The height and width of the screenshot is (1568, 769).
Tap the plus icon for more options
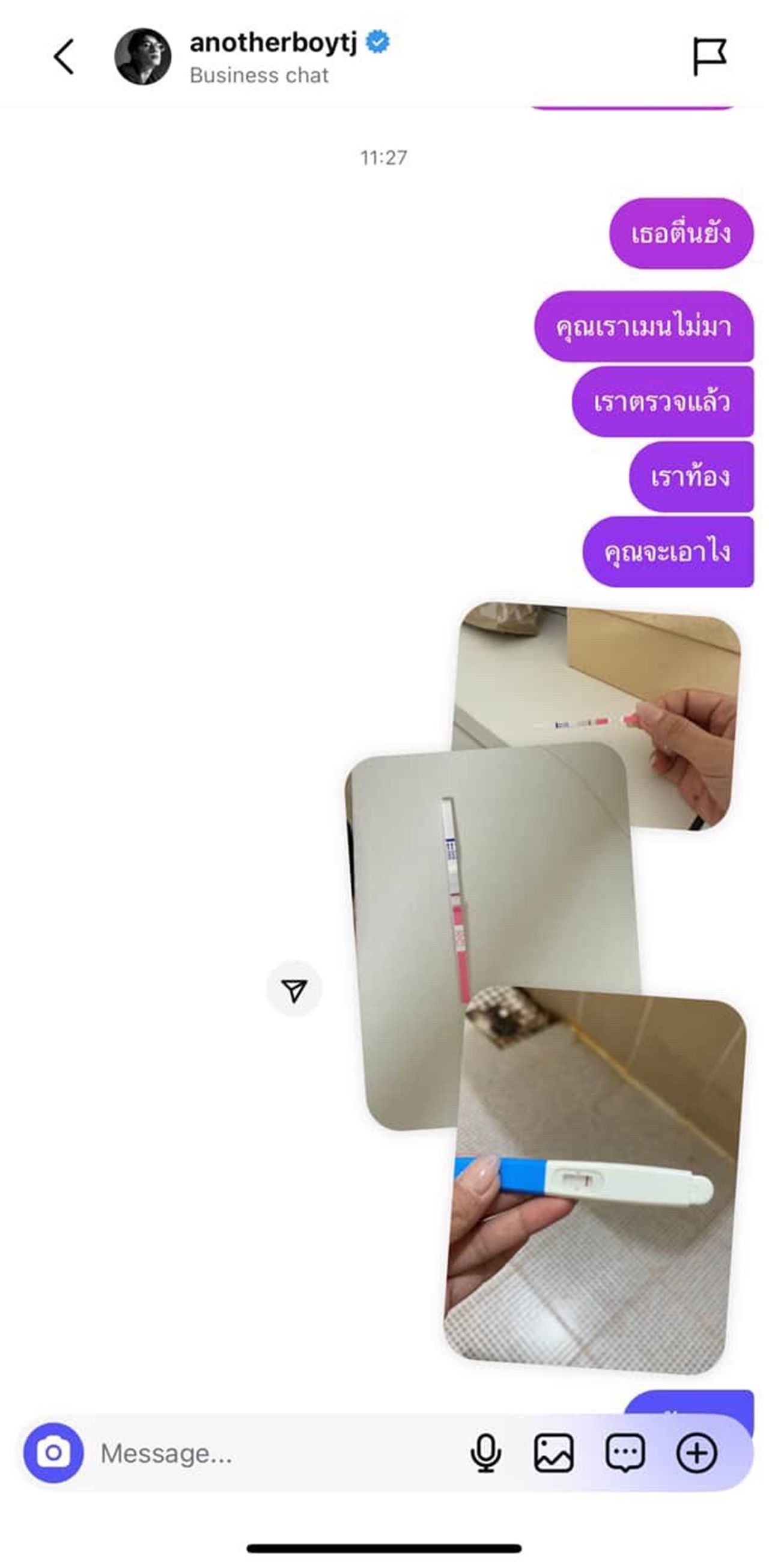pyautogui.click(x=696, y=1454)
